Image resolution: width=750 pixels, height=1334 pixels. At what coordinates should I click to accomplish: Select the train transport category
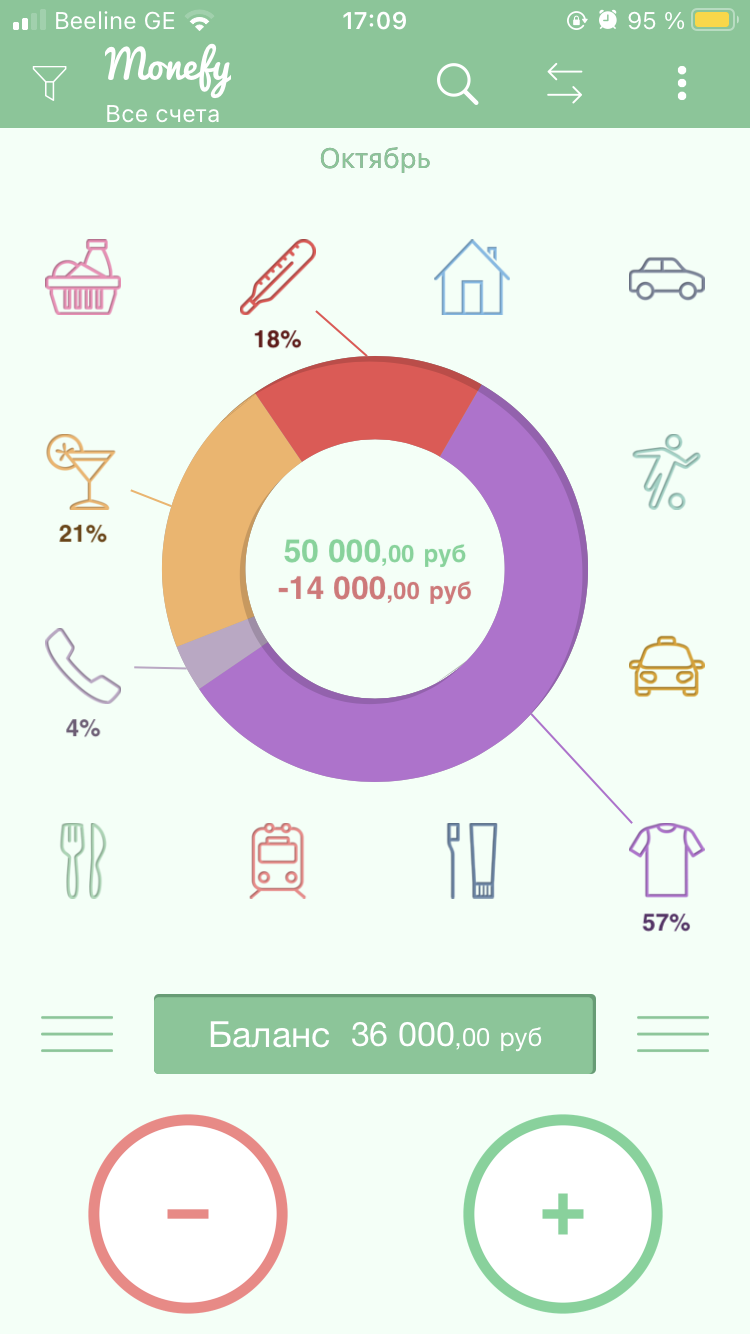point(277,860)
